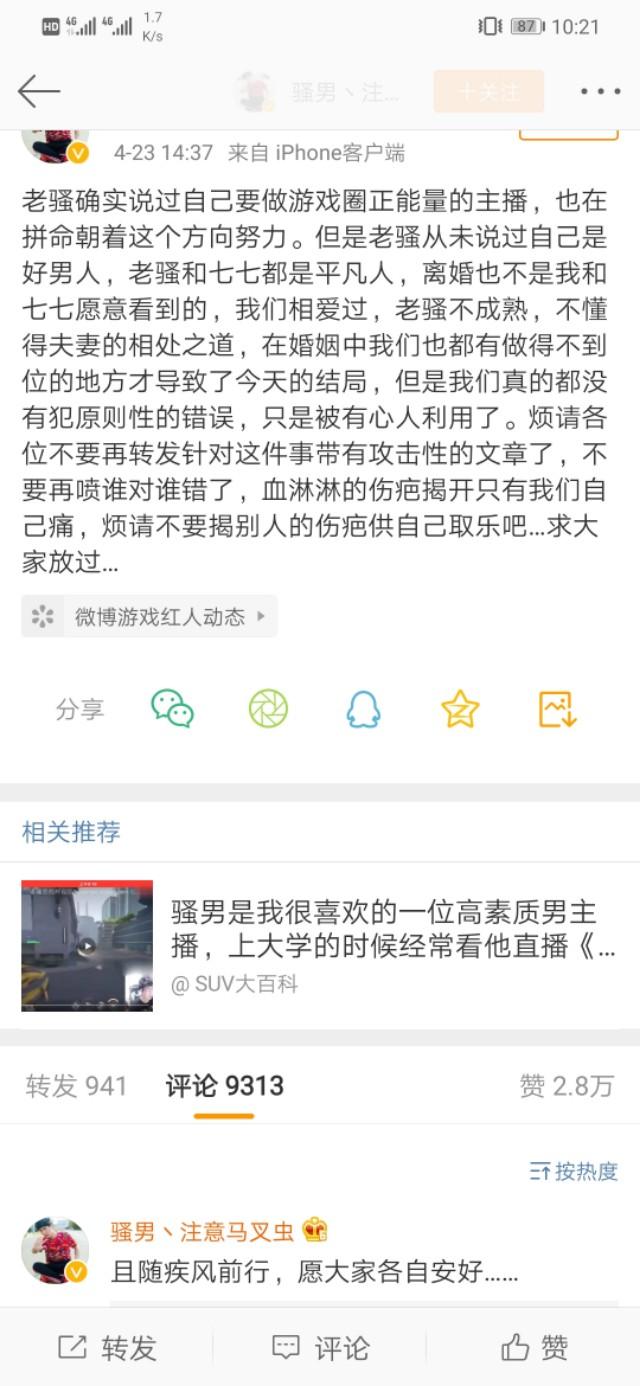Switch to the 转发 941 tab
Viewport: 640px width, 1386px height.
pyautogui.click(x=77, y=1086)
